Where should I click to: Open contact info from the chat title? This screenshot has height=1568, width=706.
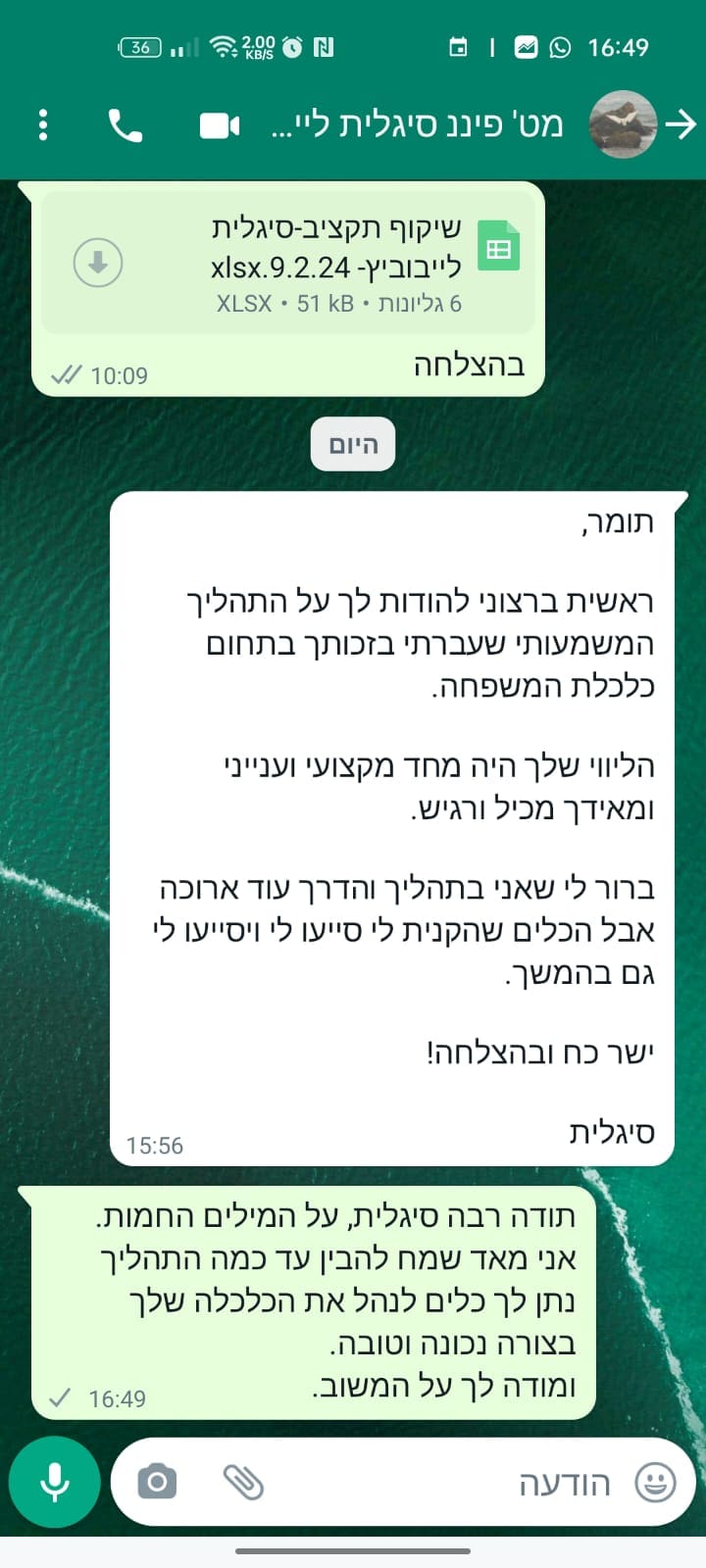[x=417, y=124]
